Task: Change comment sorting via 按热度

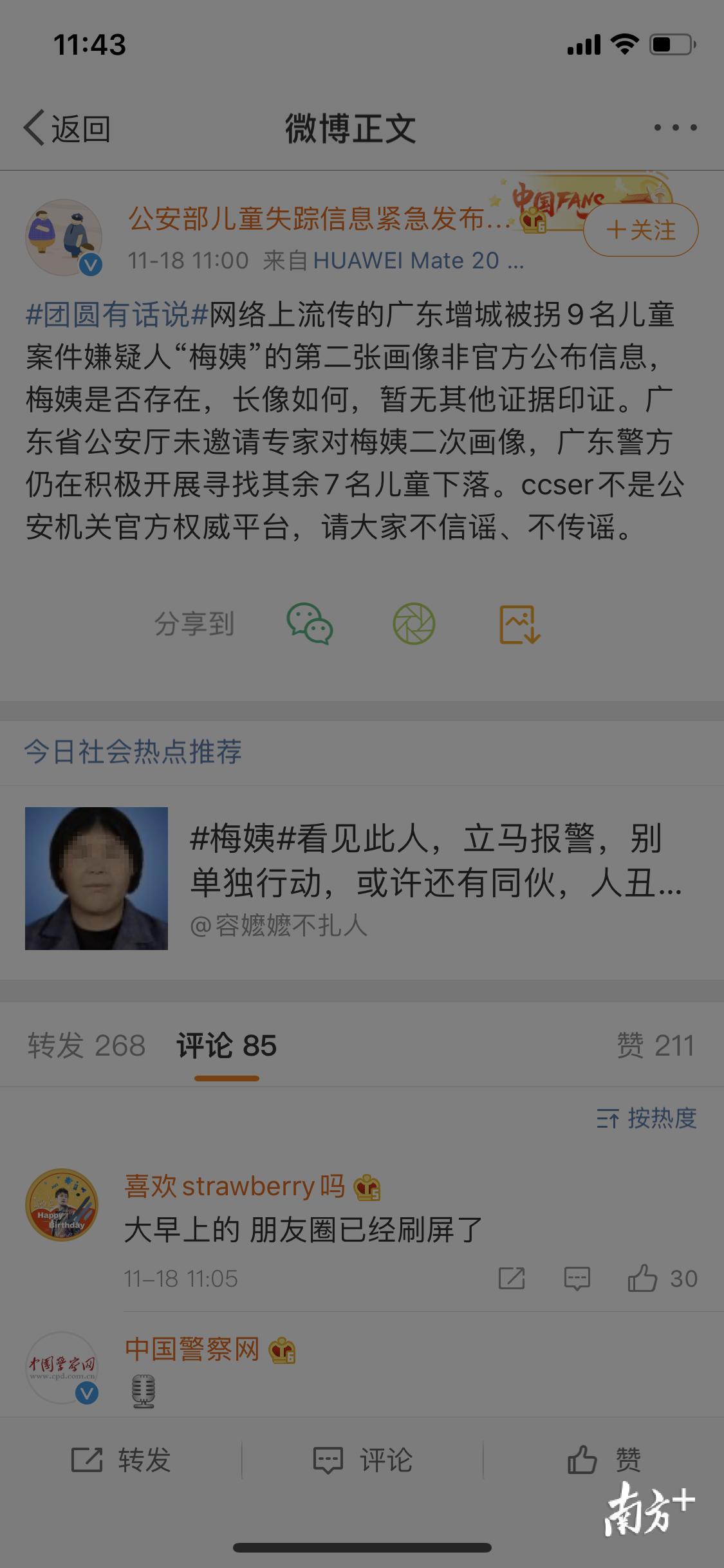Action: pyautogui.click(x=646, y=1118)
